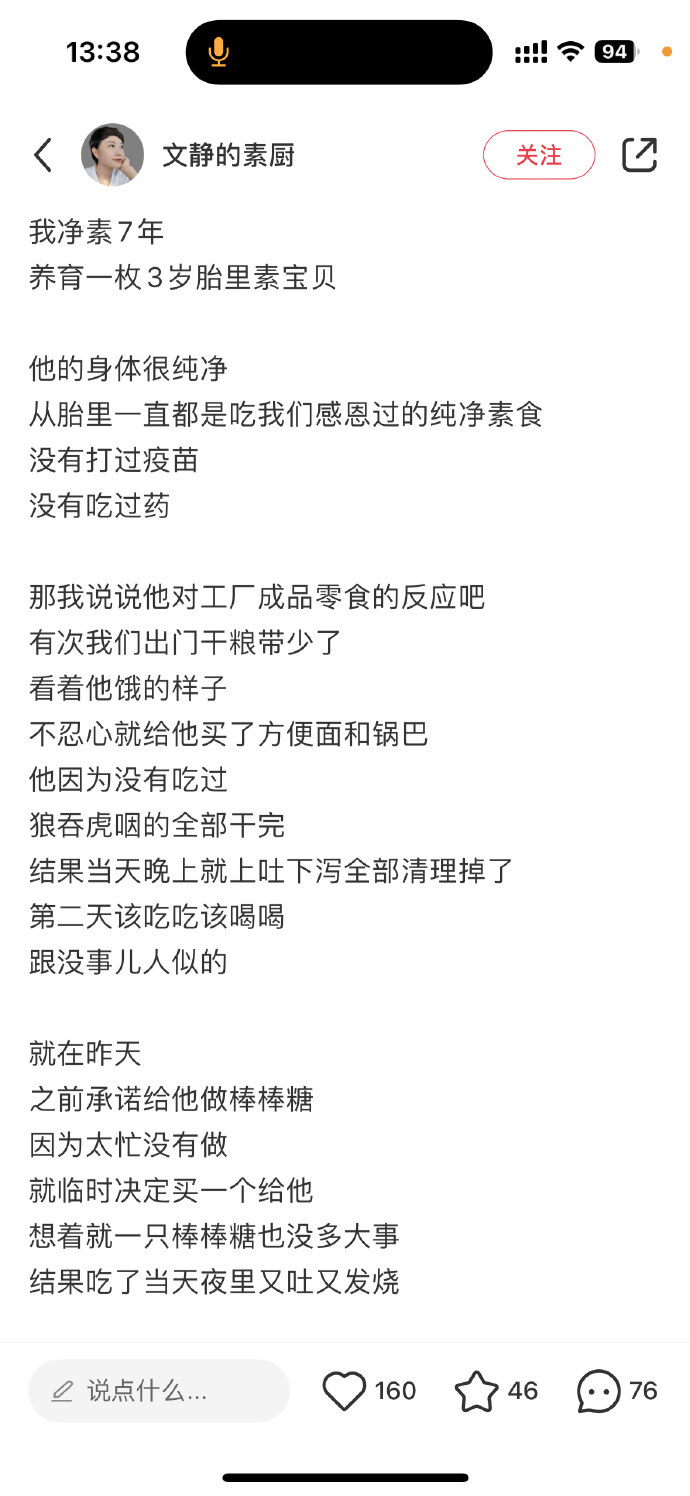Follow the author with 关注 button

click(539, 155)
